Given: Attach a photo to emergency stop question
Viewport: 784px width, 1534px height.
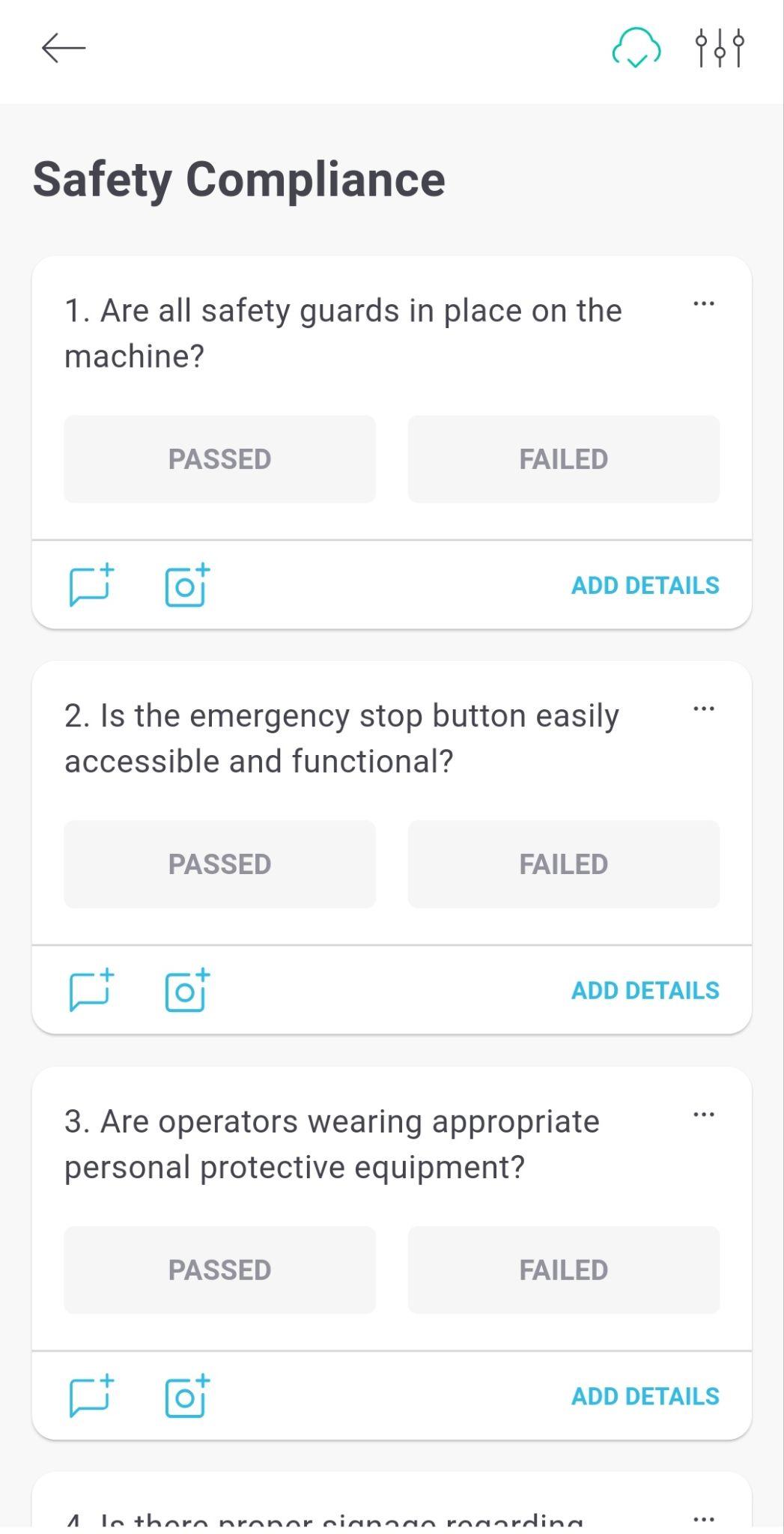Looking at the screenshot, I should pyautogui.click(x=186, y=990).
